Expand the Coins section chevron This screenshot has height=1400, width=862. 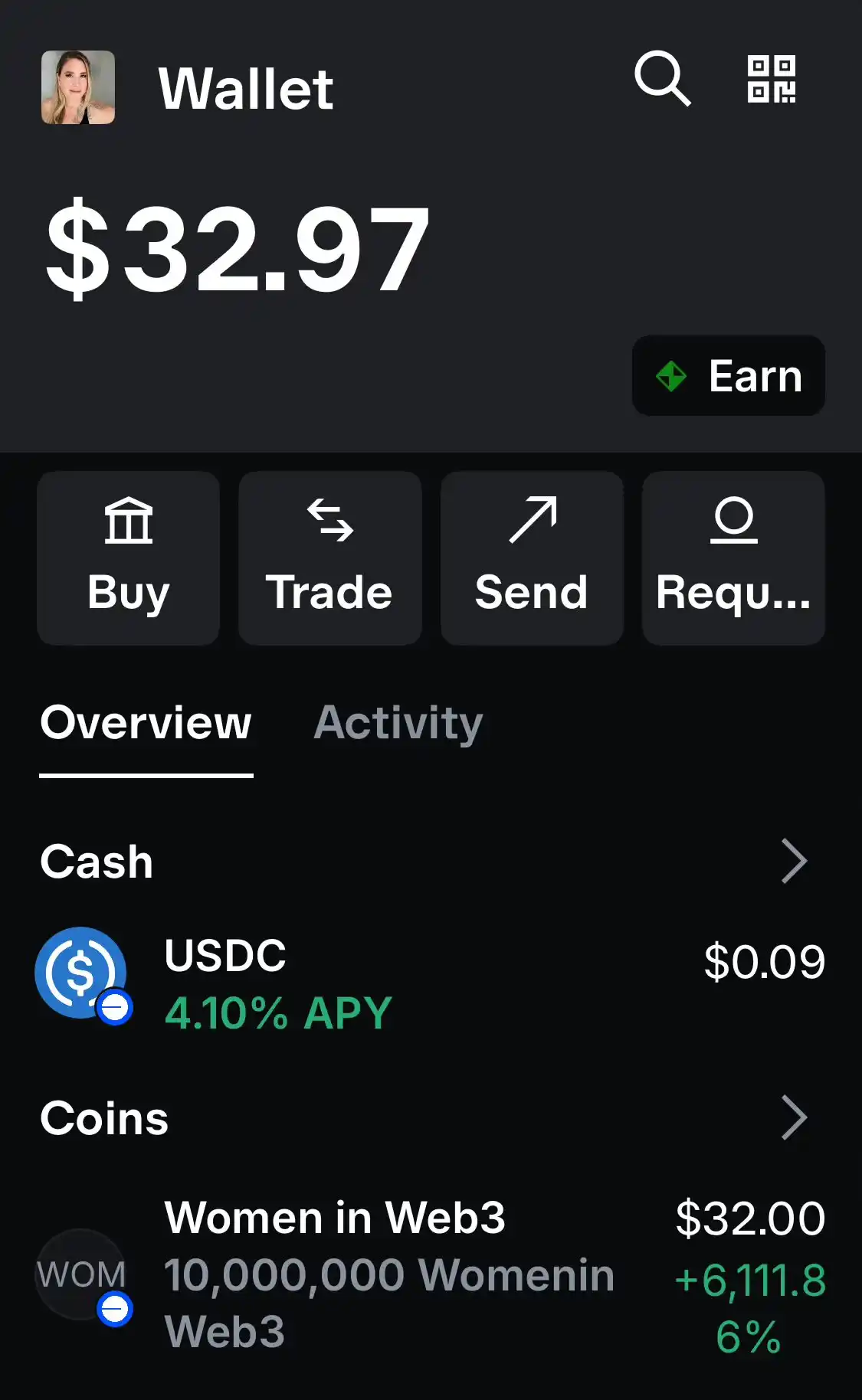(794, 1118)
